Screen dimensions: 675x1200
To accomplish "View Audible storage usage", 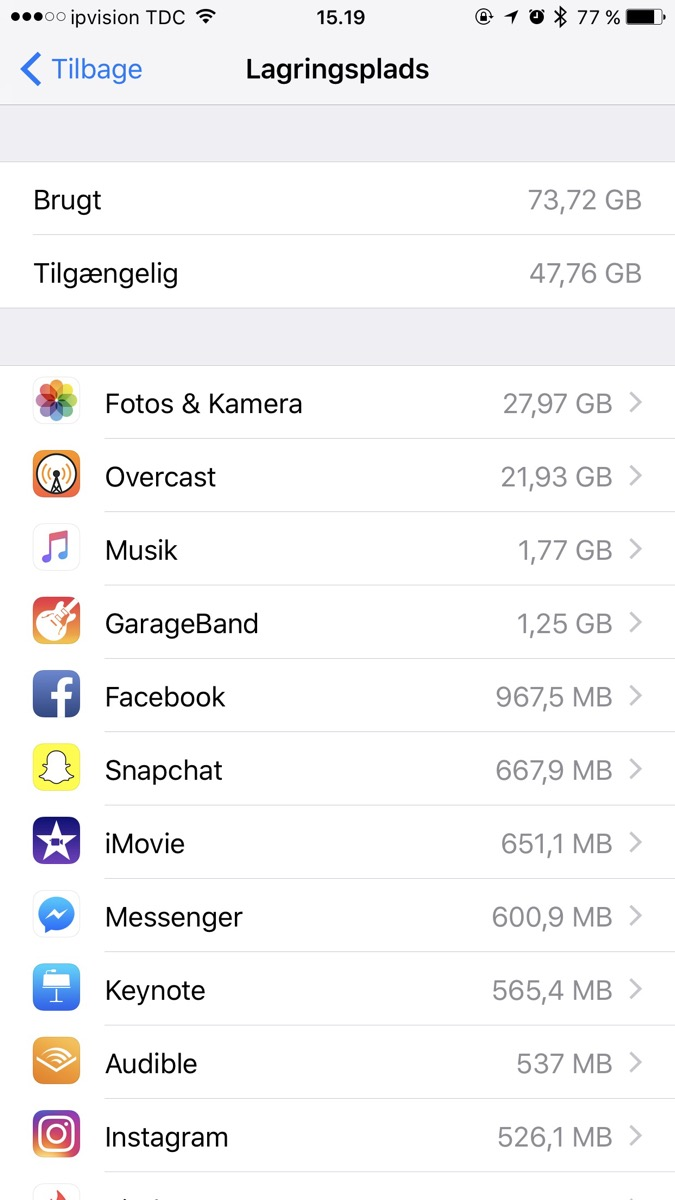I will click(x=337, y=1063).
